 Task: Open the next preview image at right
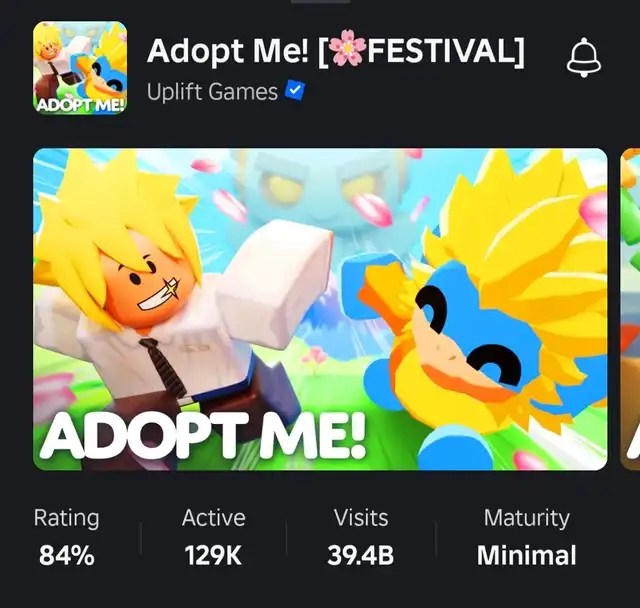point(630,309)
